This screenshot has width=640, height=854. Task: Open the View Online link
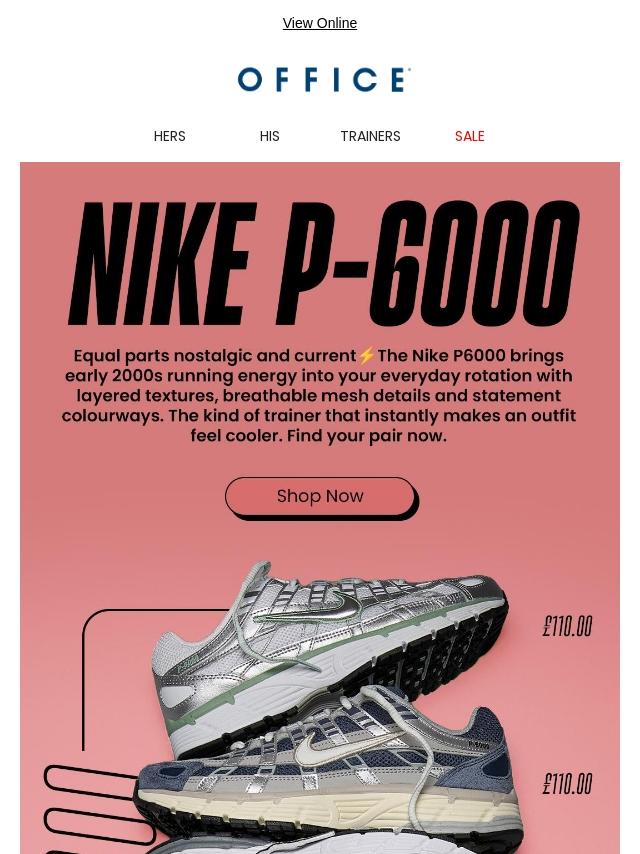coord(320,23)
